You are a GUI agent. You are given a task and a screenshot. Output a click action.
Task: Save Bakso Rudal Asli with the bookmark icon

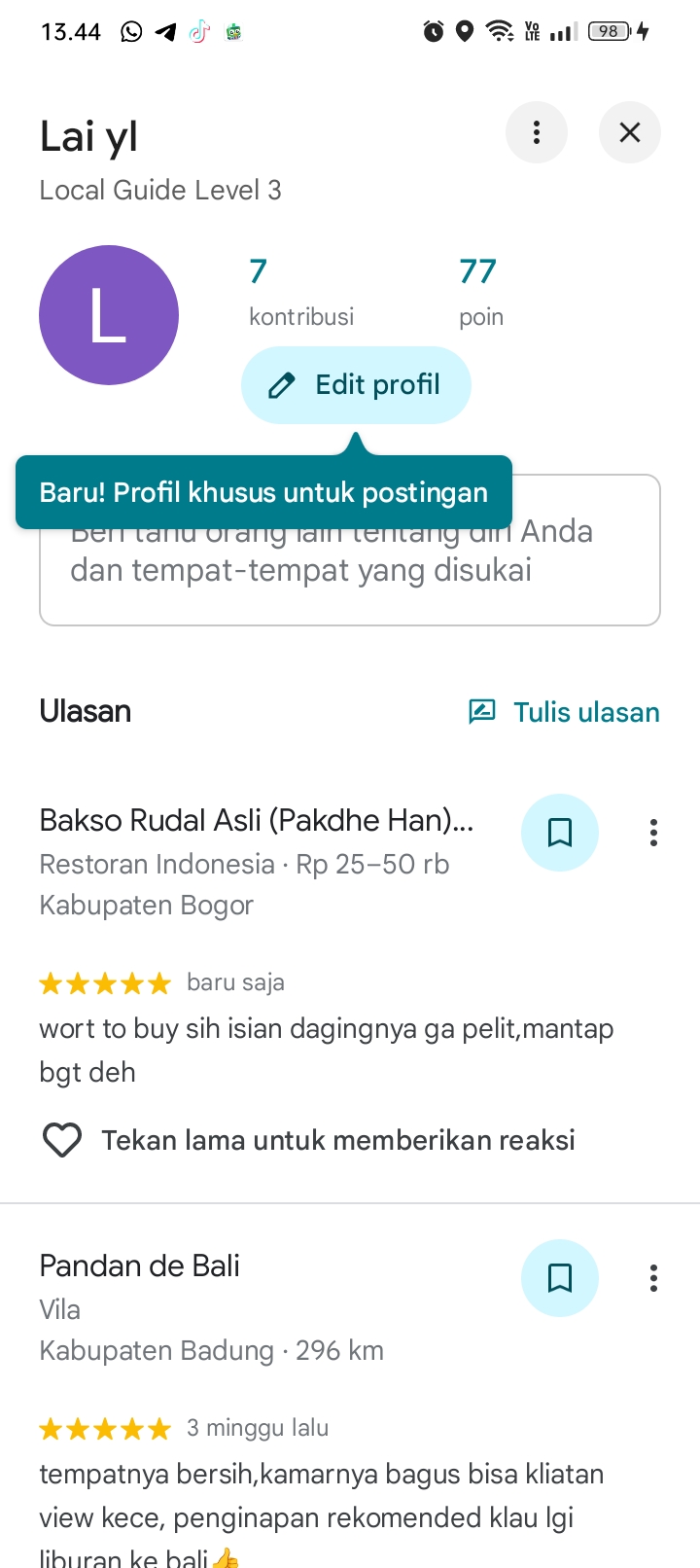[x=559, y=833]
